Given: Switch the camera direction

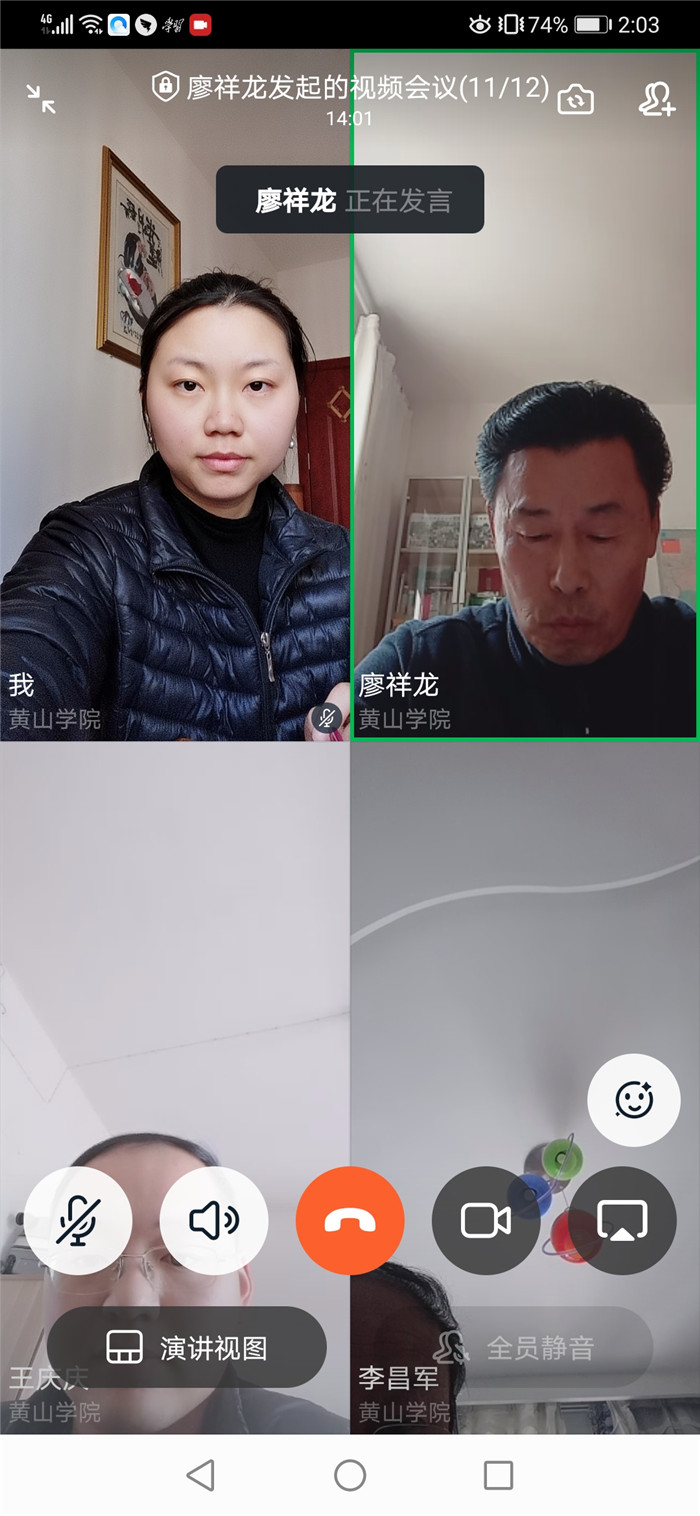Looking at the screenshot, I should point(575,99).
